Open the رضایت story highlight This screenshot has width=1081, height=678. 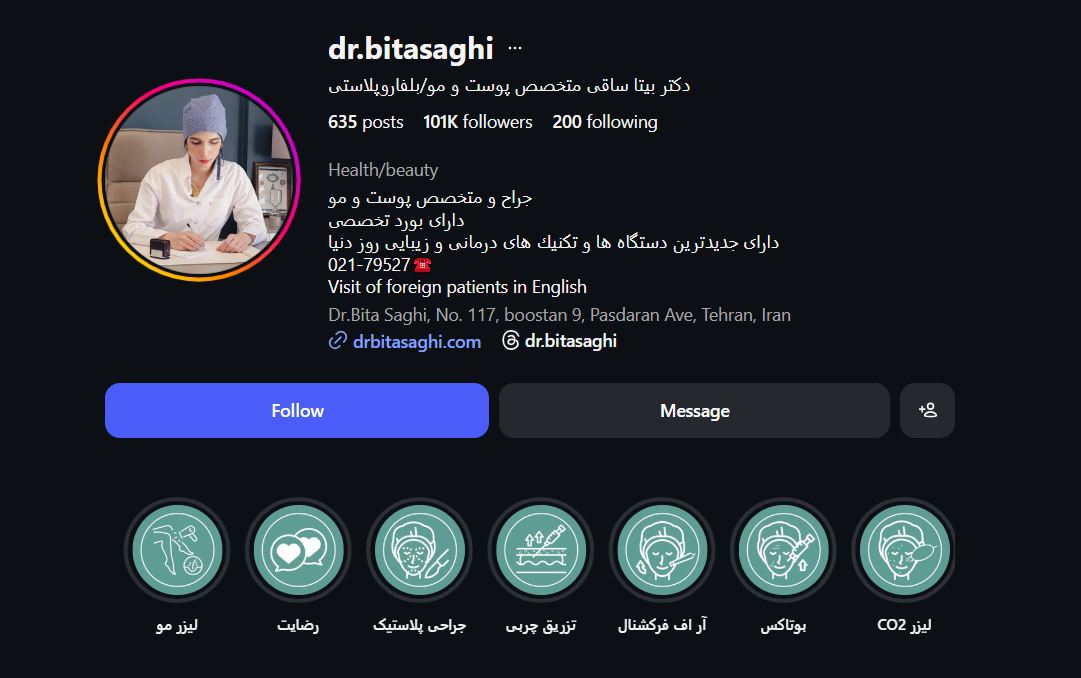click(x=298, y=550)
